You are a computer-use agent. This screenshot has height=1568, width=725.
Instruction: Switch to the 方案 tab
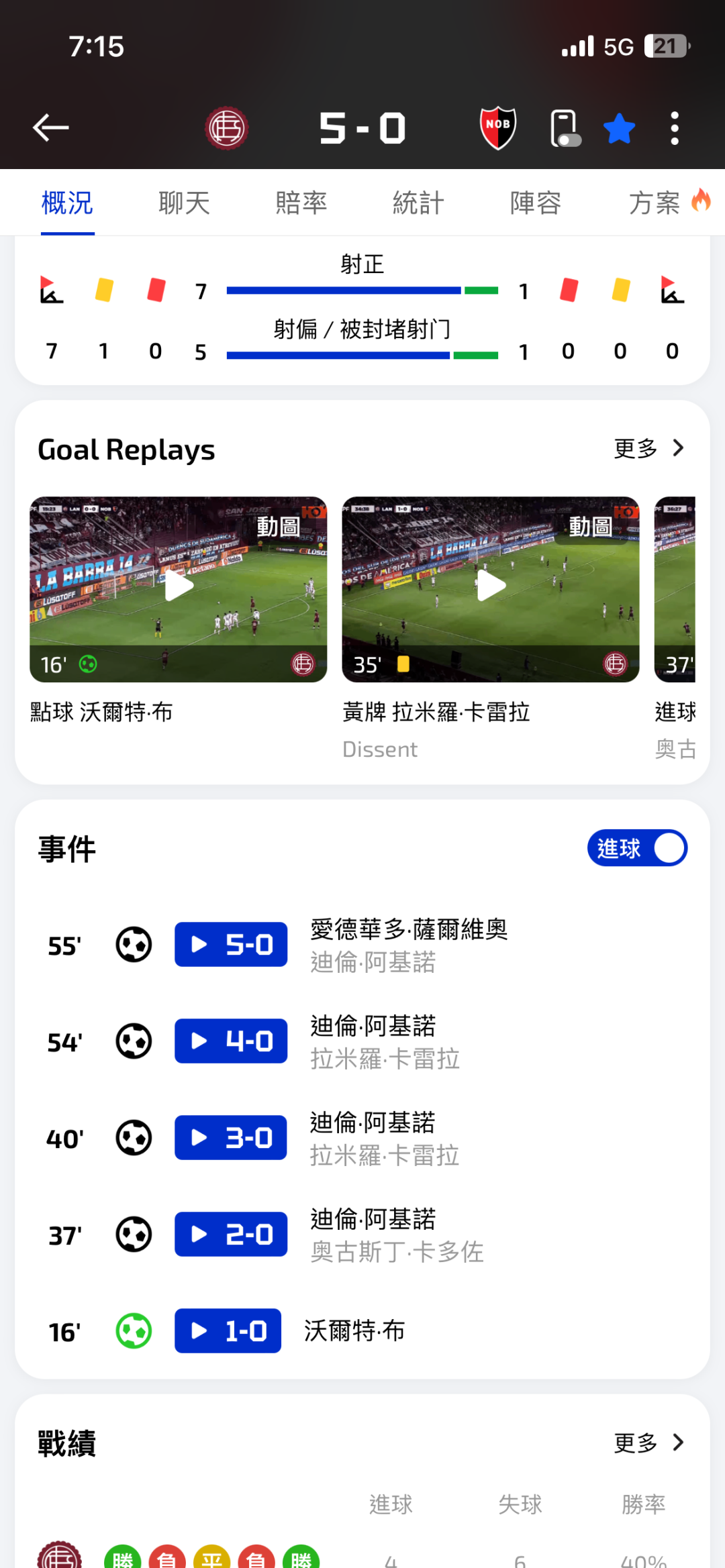click(655, 203)
